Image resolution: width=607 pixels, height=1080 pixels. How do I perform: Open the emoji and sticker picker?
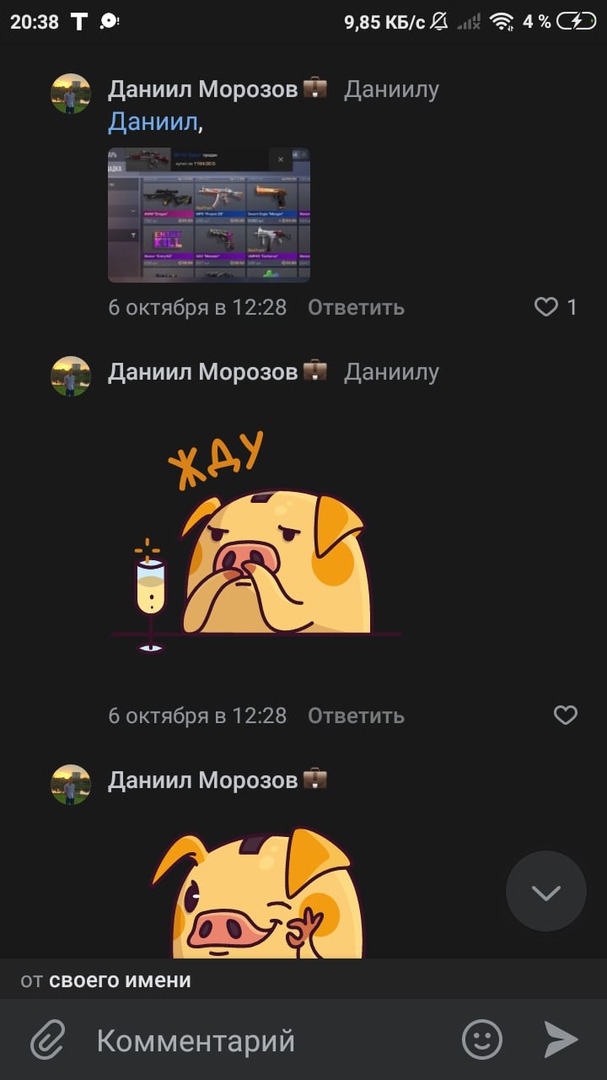pos(482,1040)
